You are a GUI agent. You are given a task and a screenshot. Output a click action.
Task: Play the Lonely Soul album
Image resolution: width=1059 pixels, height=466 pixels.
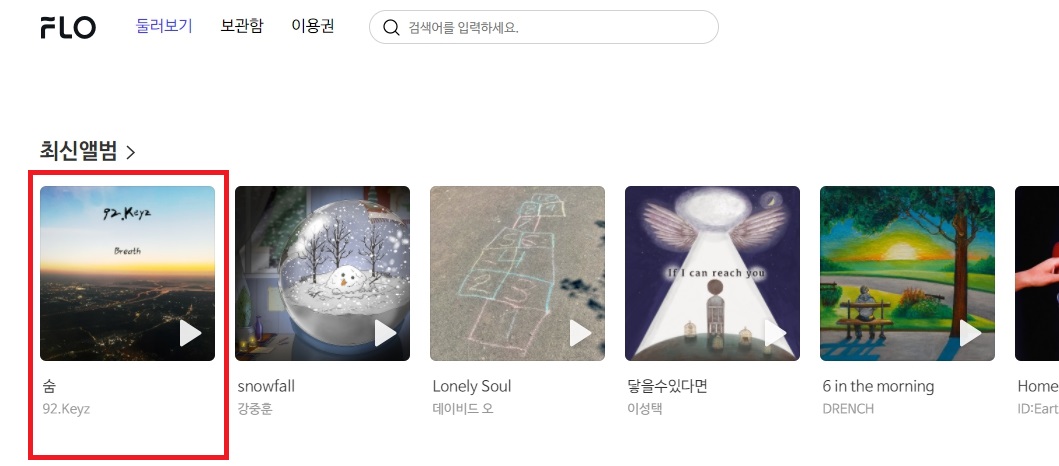coord(580,333)
